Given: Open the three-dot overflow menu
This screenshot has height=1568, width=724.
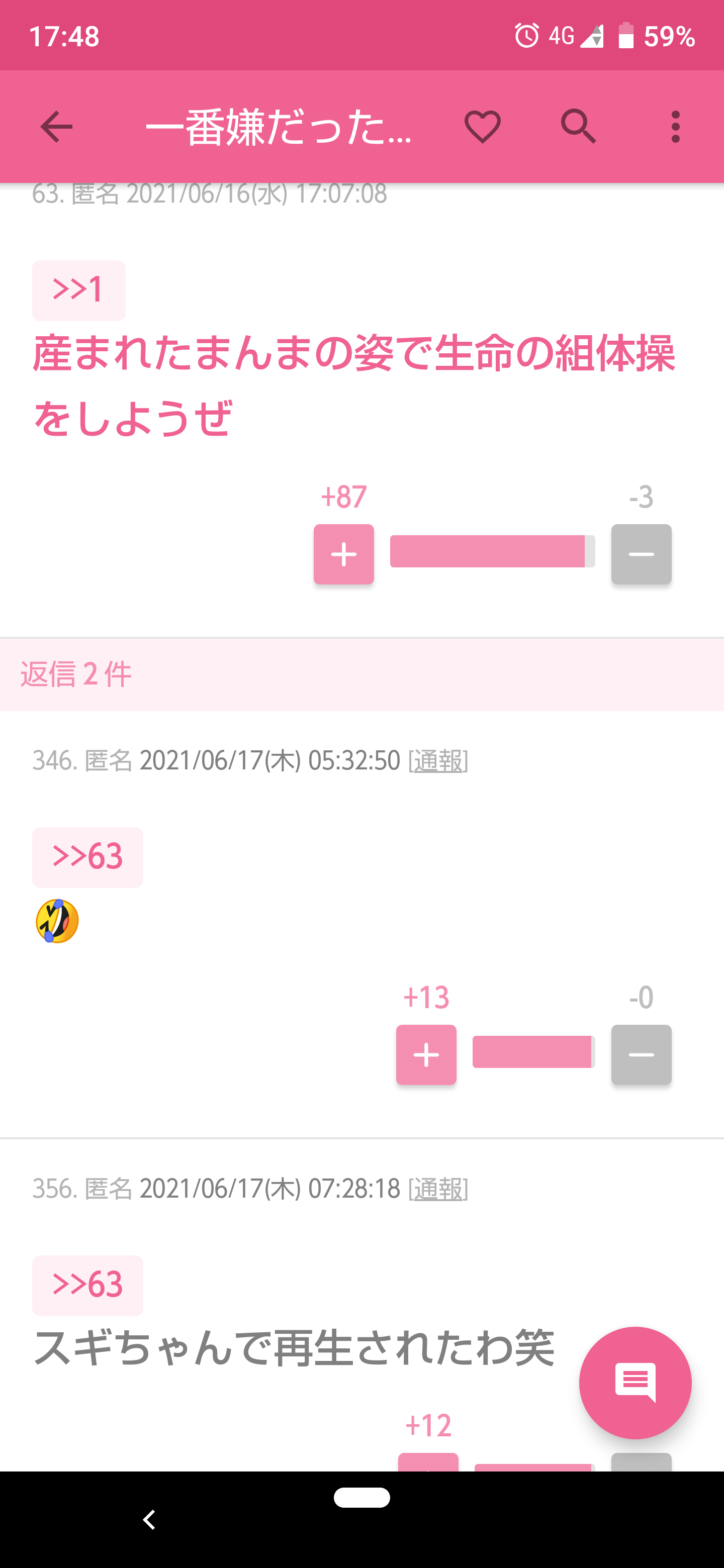Looking at the screenshot, I should (x=675, y=127).
